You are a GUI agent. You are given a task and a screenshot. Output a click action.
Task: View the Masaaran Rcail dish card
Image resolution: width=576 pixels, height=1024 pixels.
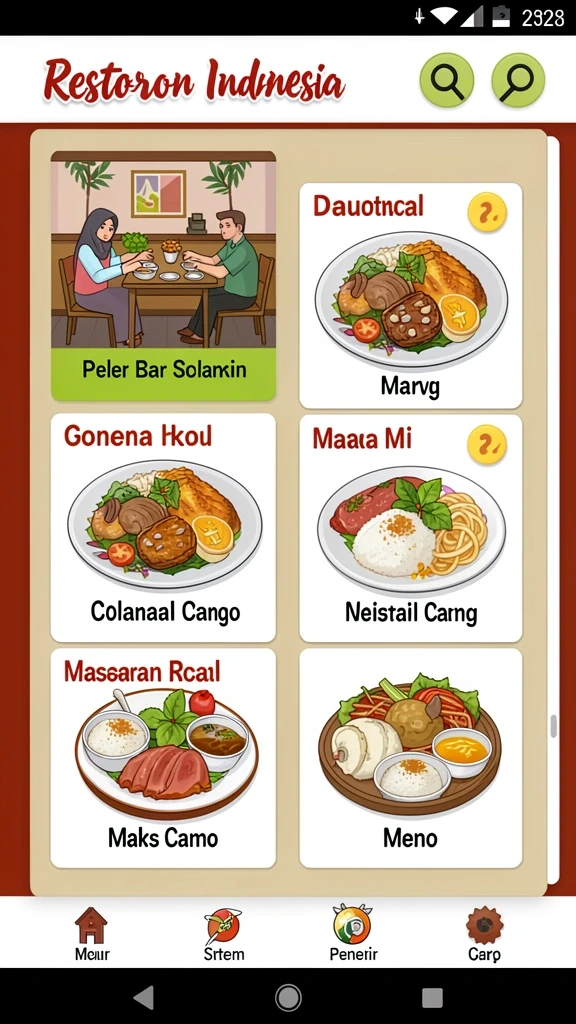163,758
